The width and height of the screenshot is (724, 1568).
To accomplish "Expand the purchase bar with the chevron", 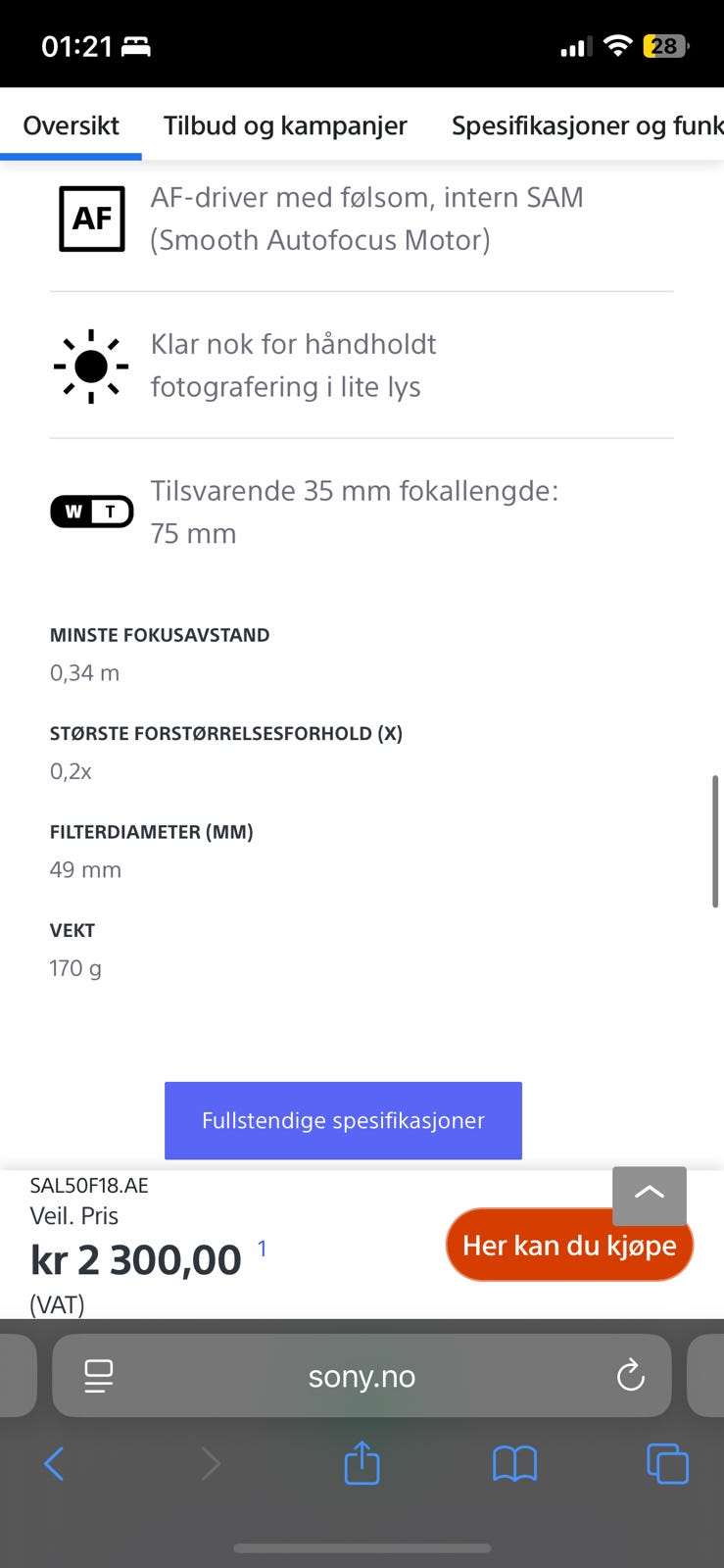I will (x=650, y=1197).
